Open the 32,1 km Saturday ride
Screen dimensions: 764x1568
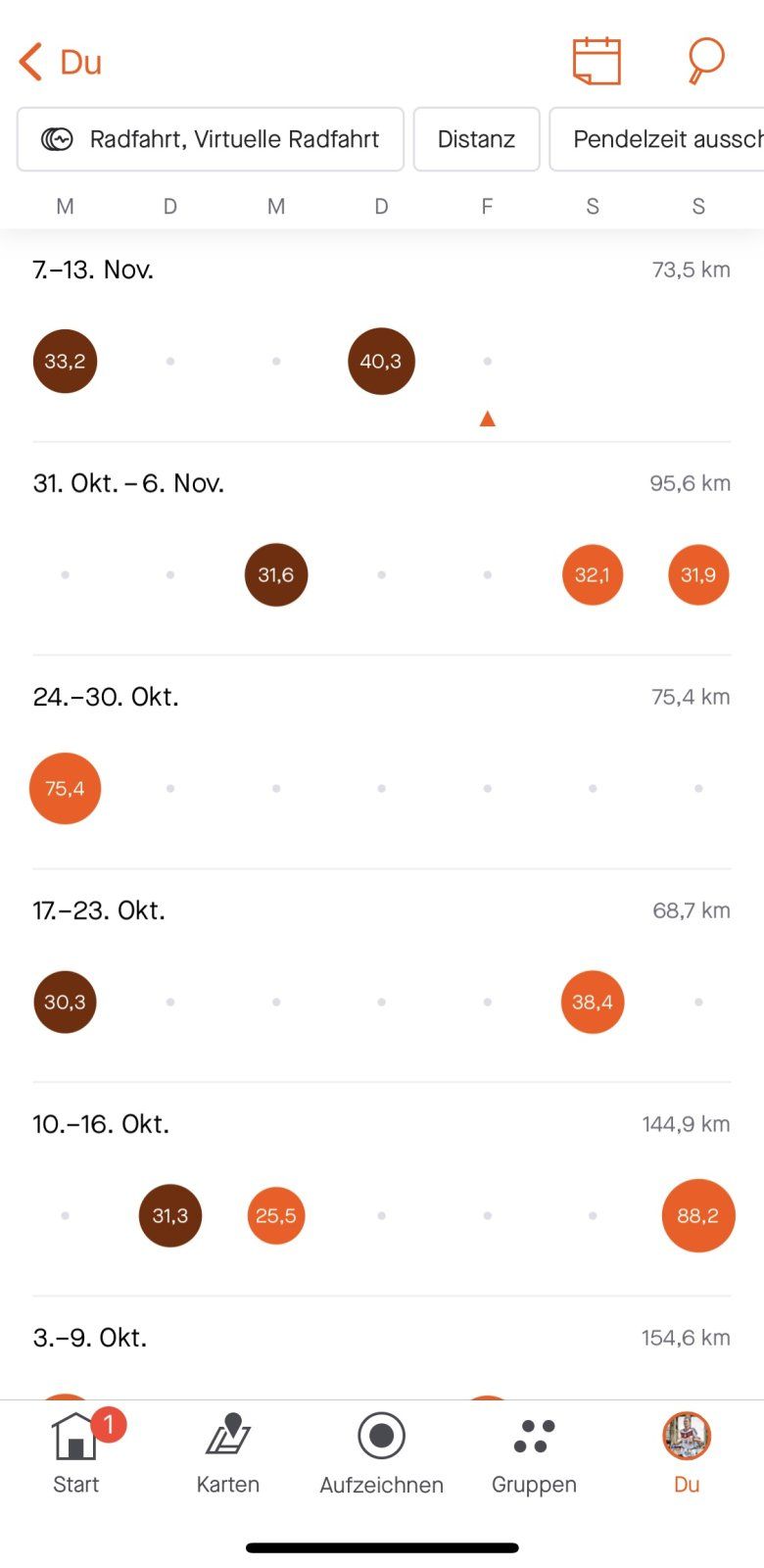click(593, 574)
